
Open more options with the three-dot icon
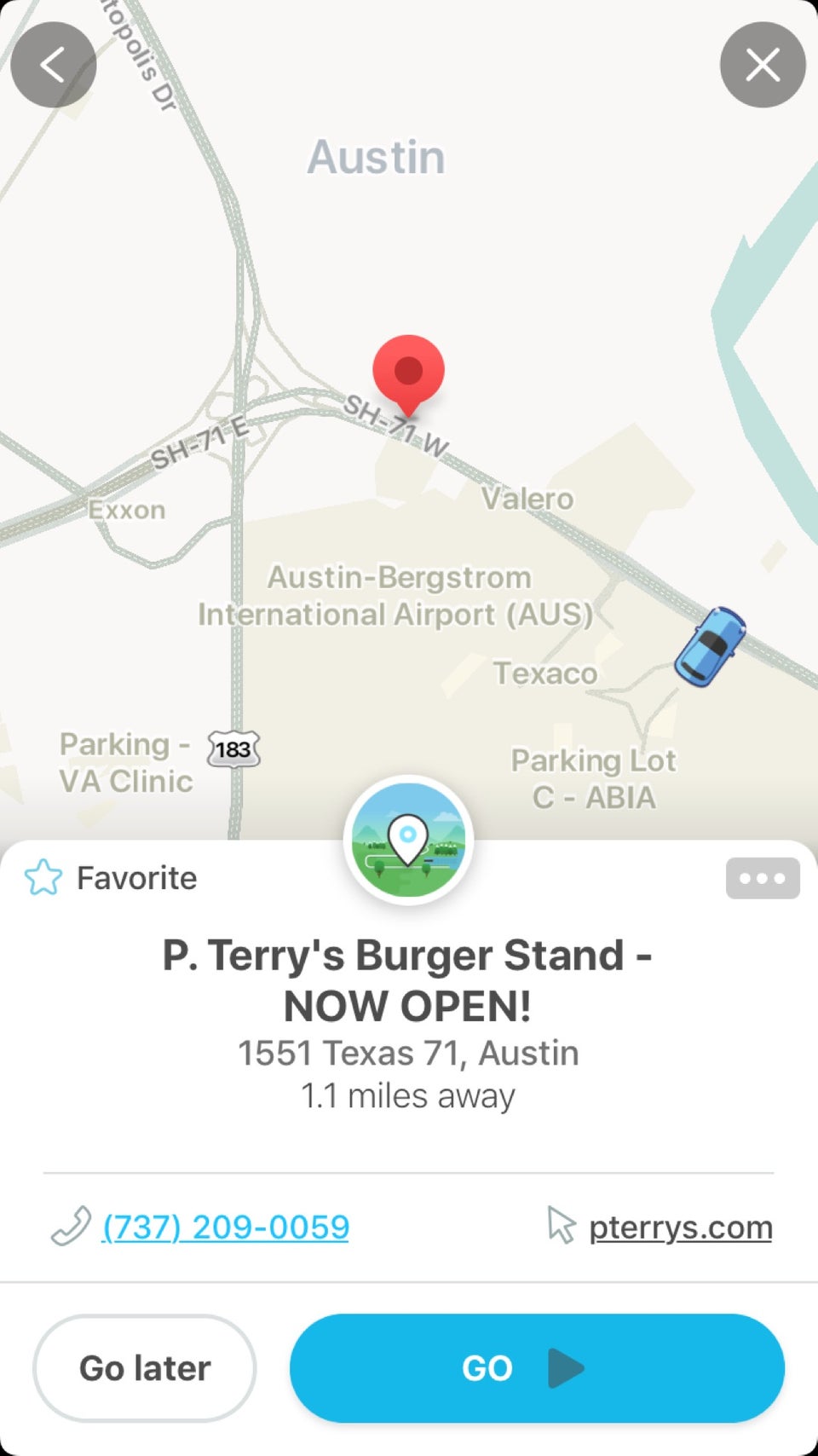pyautogui.click(x=763, y=878)
